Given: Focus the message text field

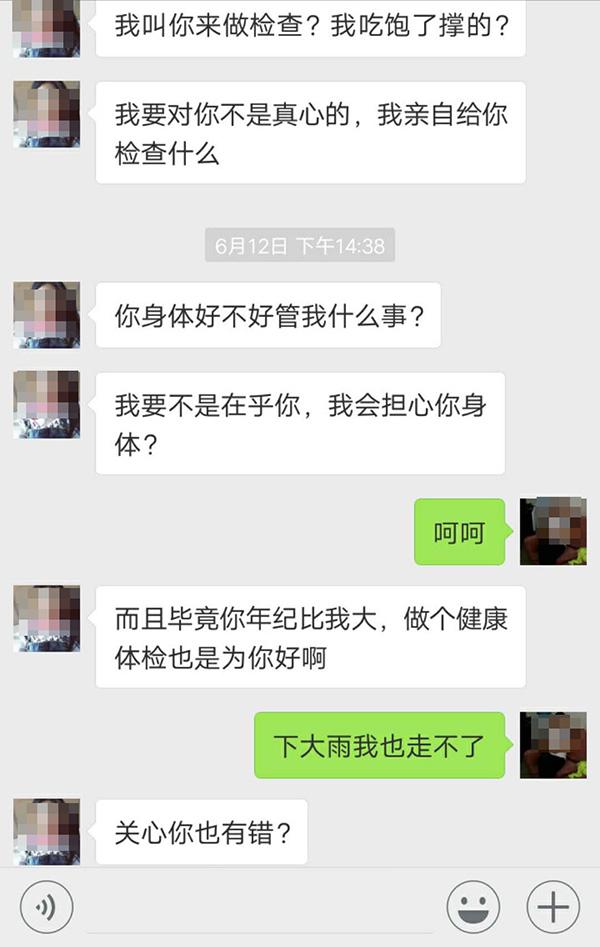Looking at the screenshot, I should tap(260, 907).
